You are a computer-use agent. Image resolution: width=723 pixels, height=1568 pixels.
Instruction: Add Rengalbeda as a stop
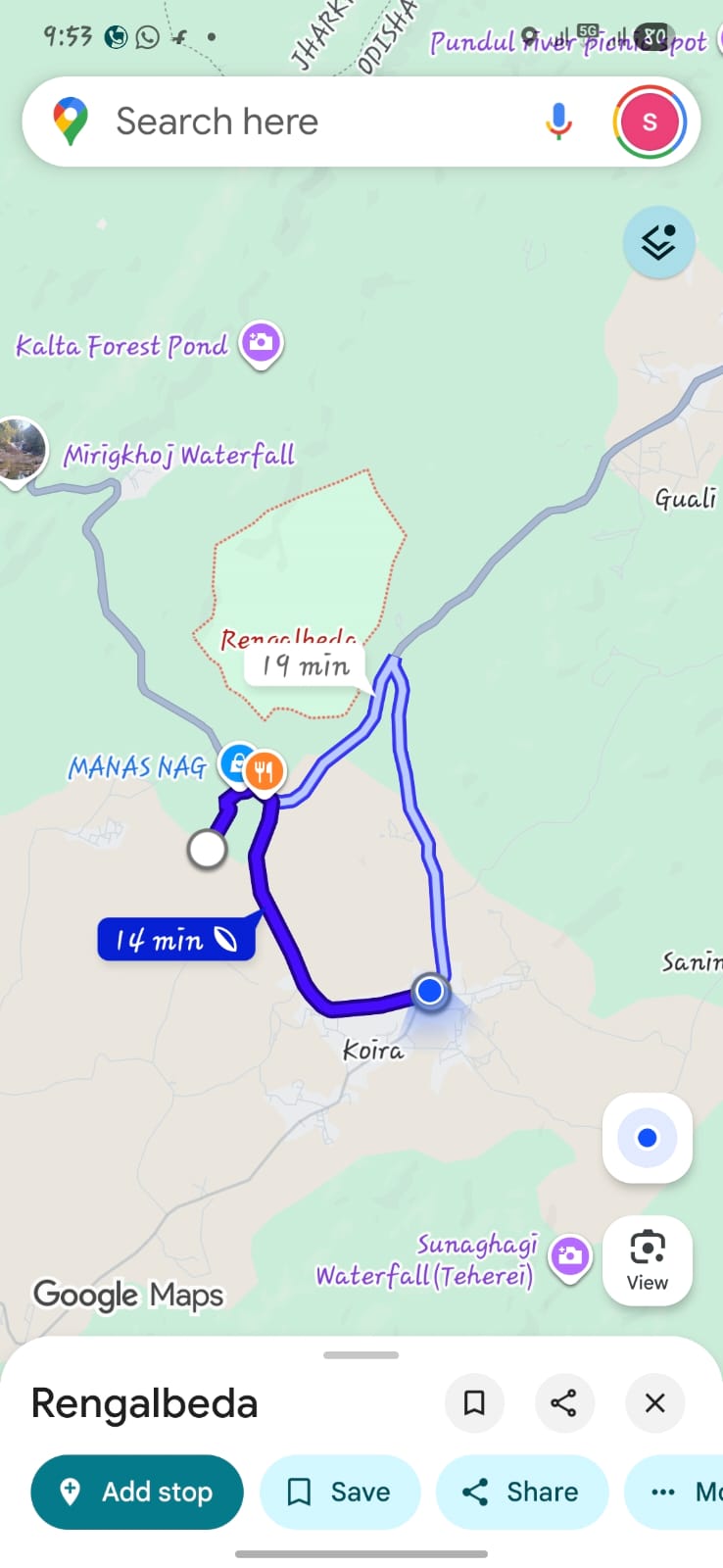click(137, 1492)
